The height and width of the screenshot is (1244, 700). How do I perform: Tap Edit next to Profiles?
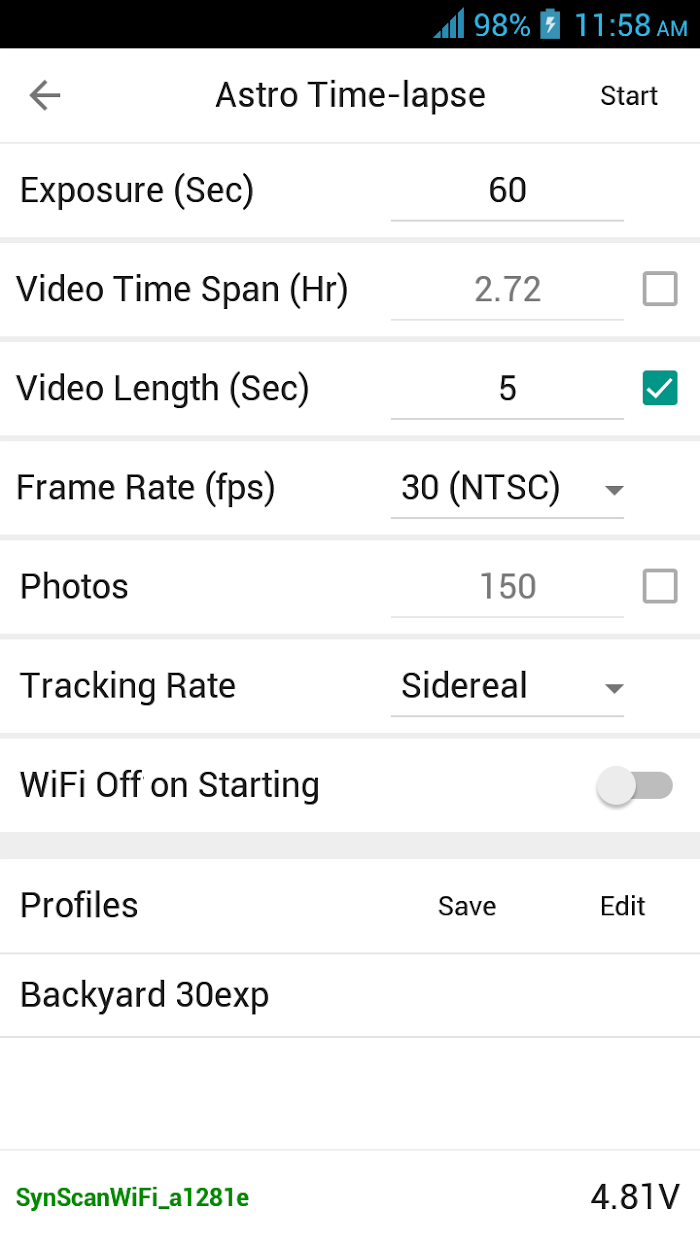point(623,906)
